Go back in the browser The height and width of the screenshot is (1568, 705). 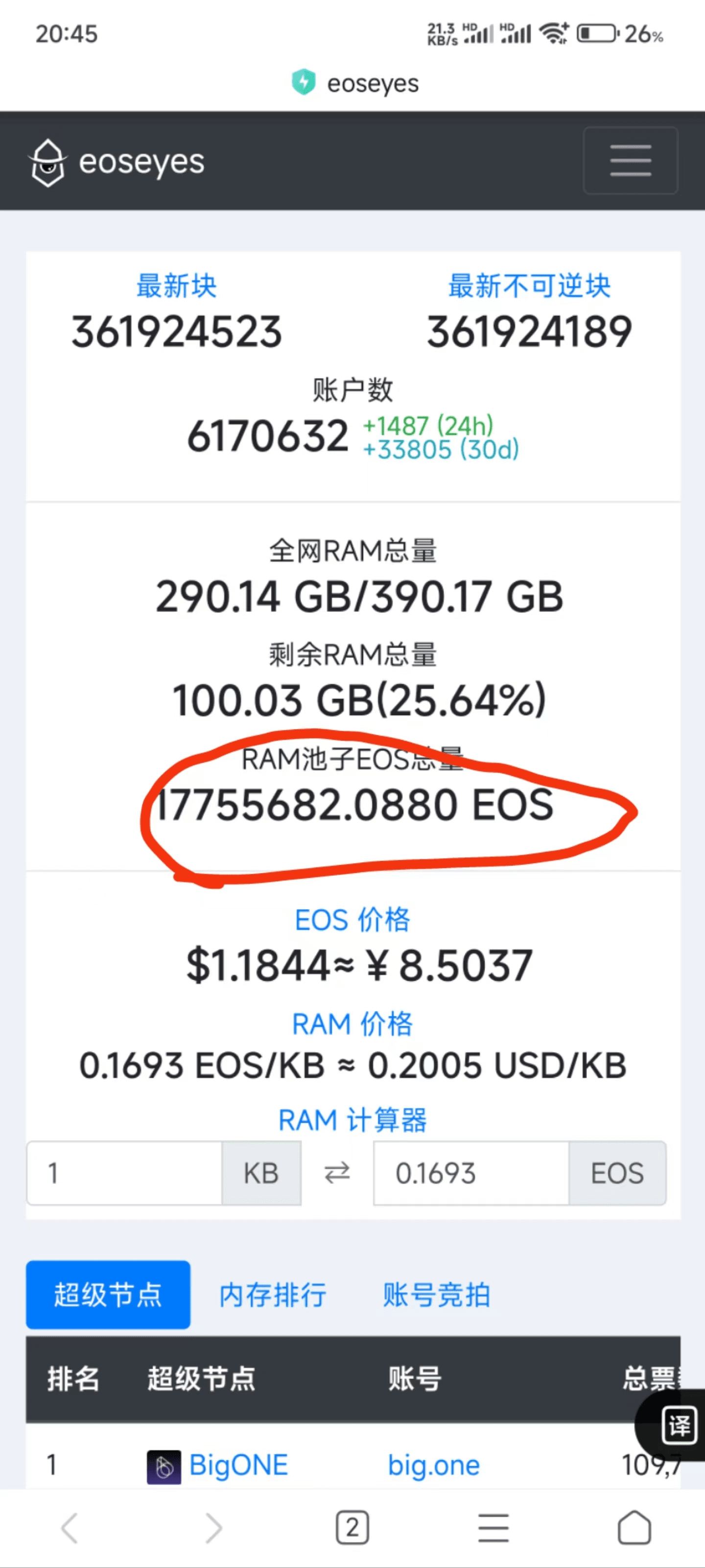[x=70, y=1528]
